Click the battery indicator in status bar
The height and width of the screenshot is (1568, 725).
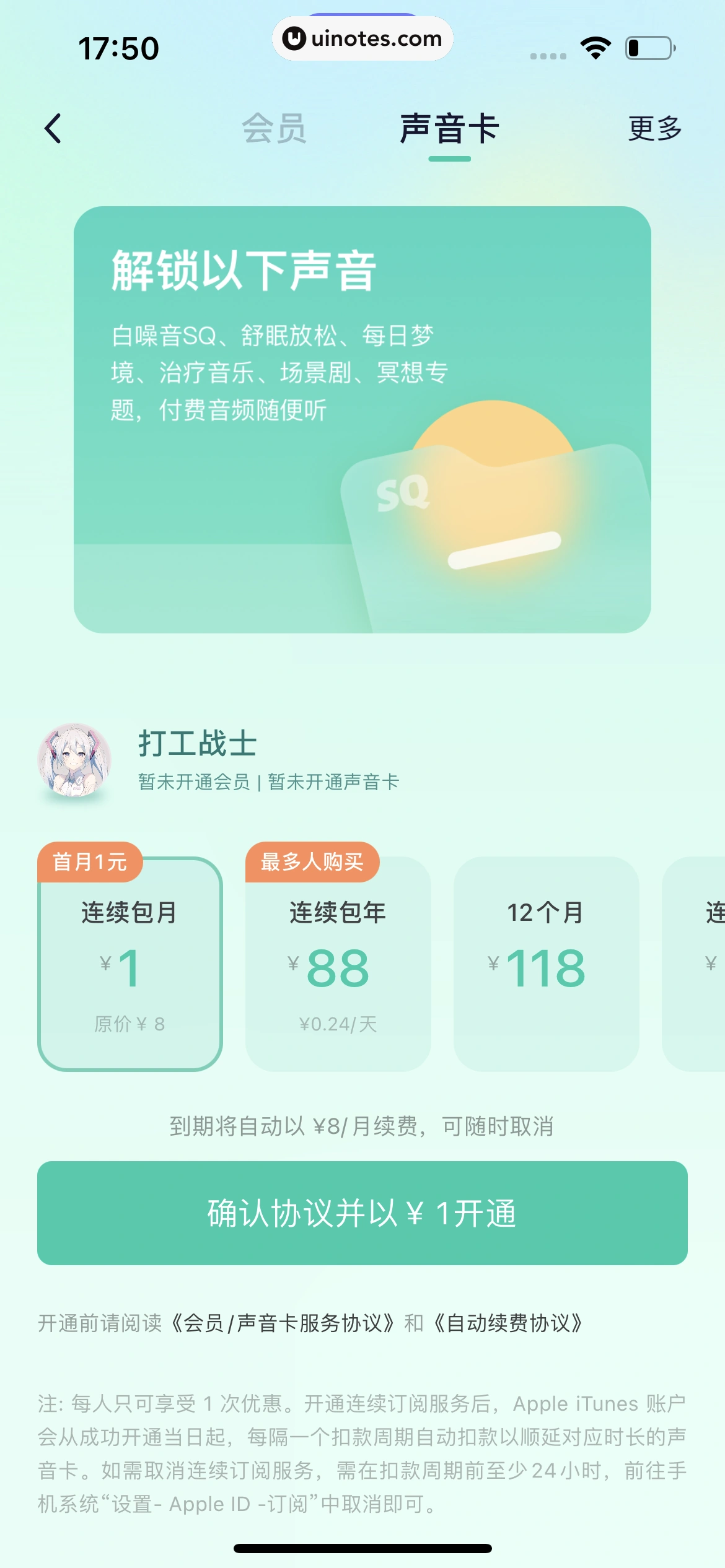coord(646,46)
